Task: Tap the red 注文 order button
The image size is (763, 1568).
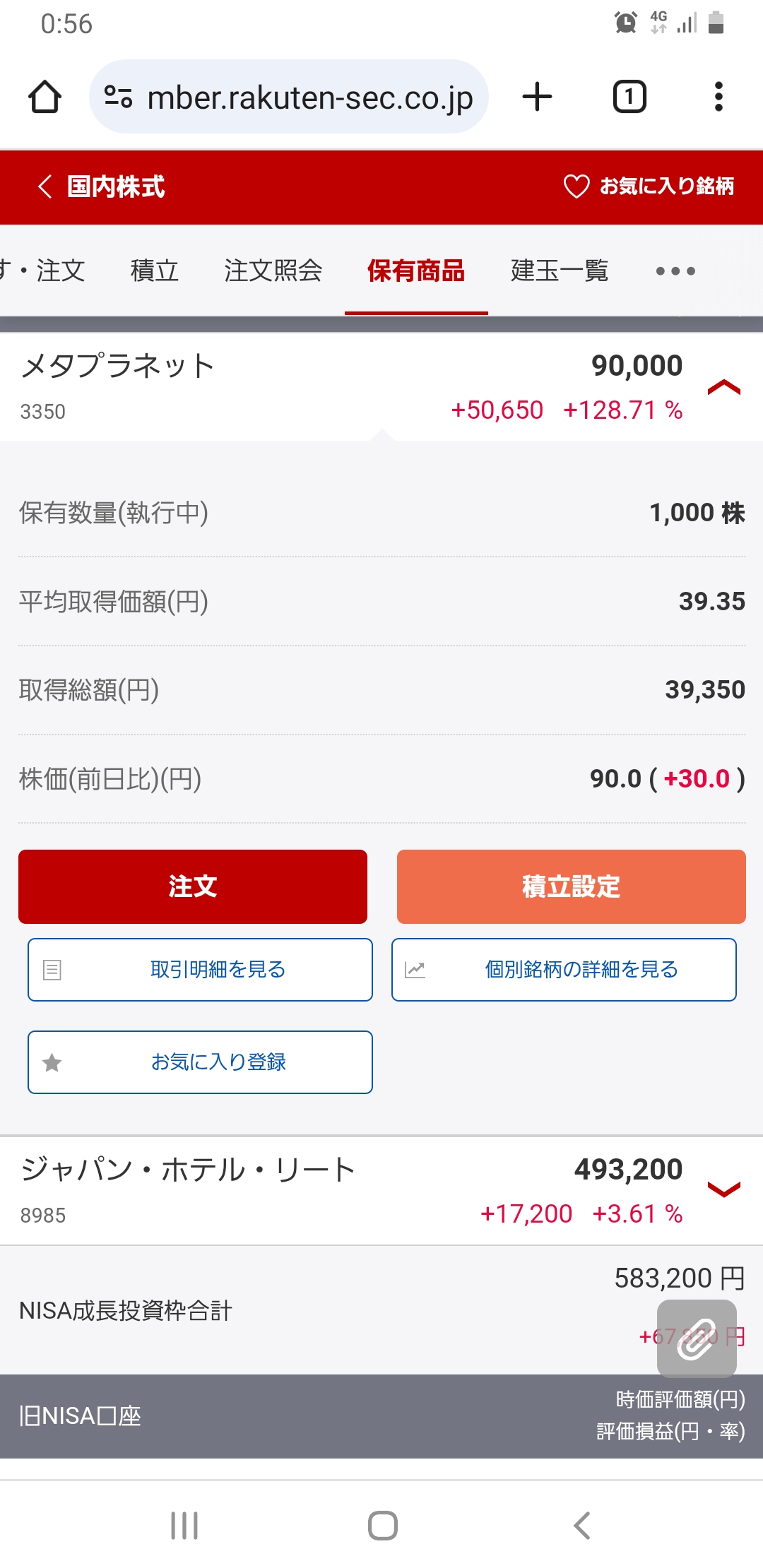Action: click(x=193, y=886)
